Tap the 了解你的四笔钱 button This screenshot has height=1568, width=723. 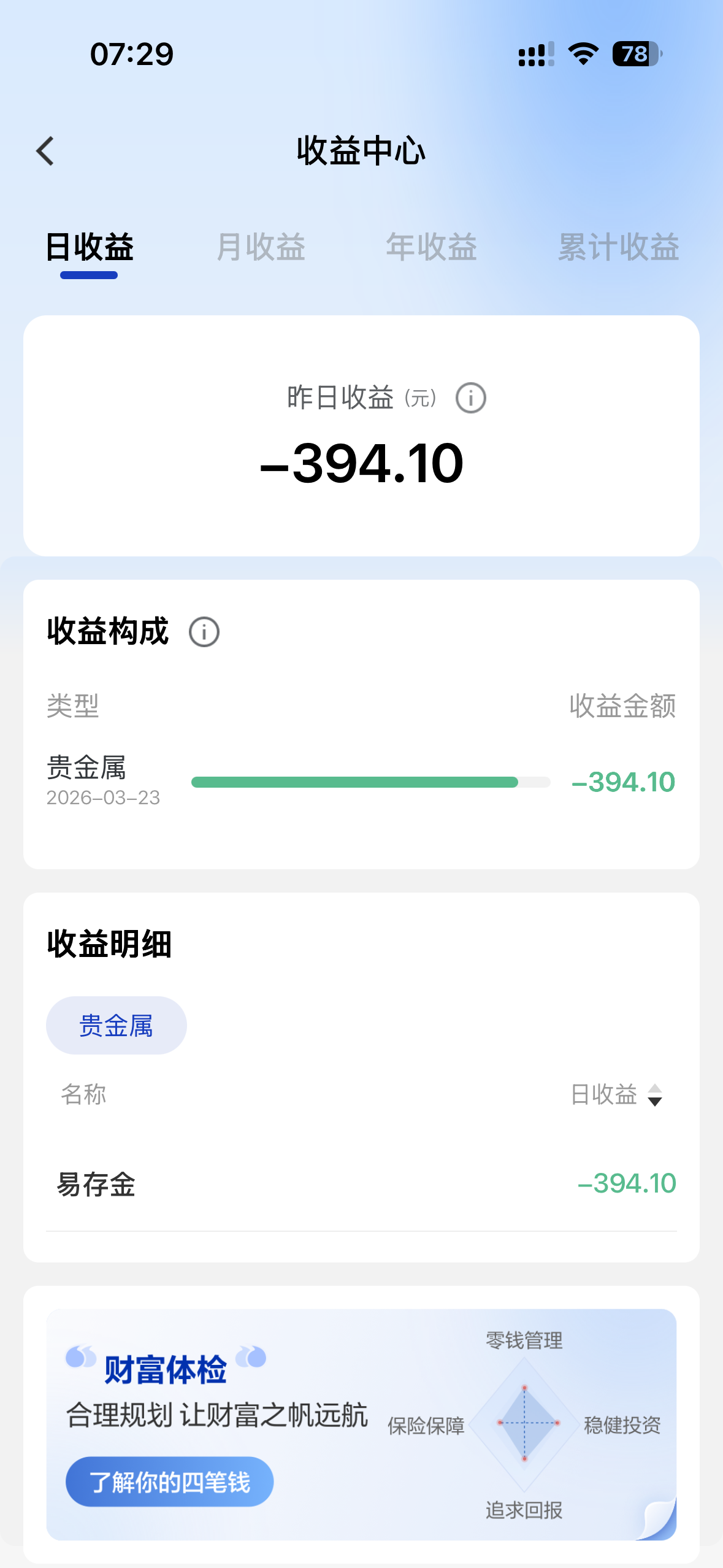point(169,1482)
